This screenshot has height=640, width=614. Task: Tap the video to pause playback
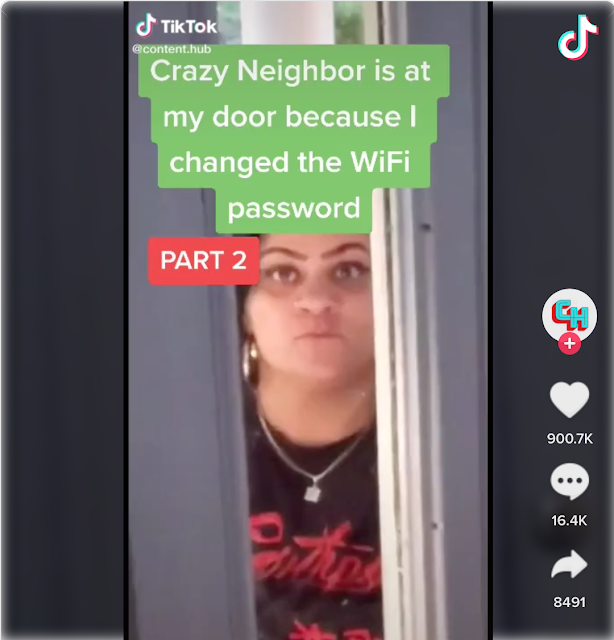[308, 420]
